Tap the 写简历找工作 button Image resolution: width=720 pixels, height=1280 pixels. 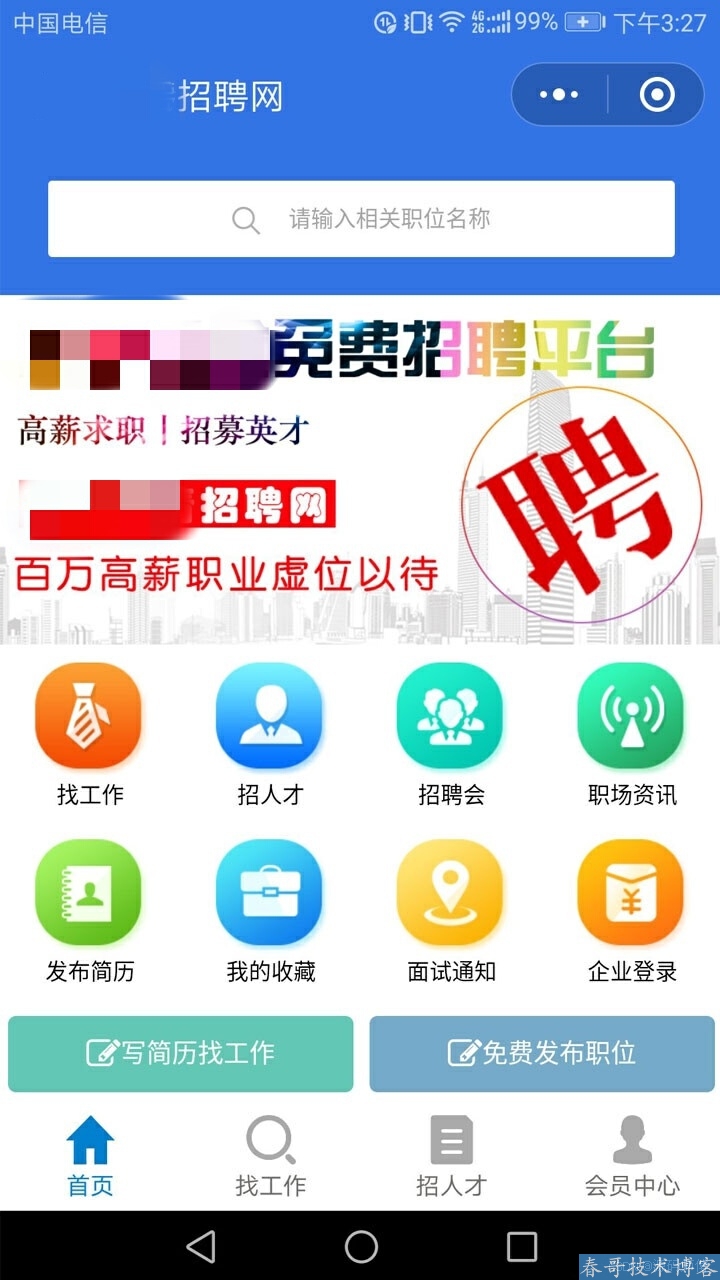pos(181,1053)
